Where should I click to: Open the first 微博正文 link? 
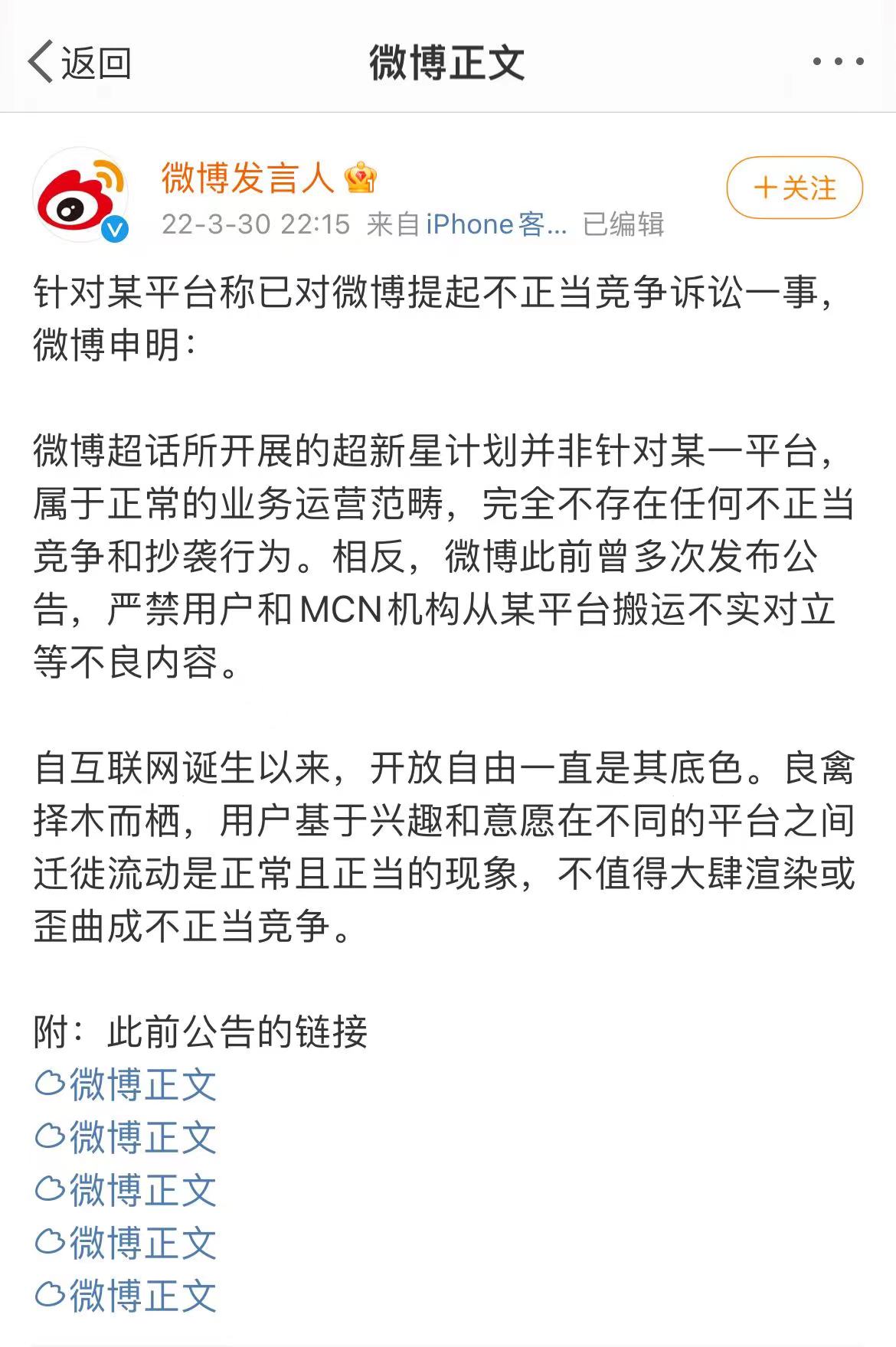(x=127, y=1085)
